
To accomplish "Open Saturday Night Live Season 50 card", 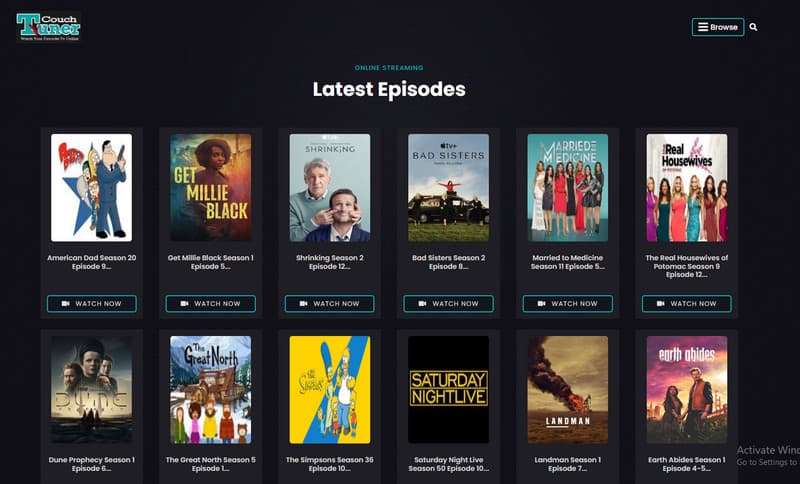I will click(448, 390).
